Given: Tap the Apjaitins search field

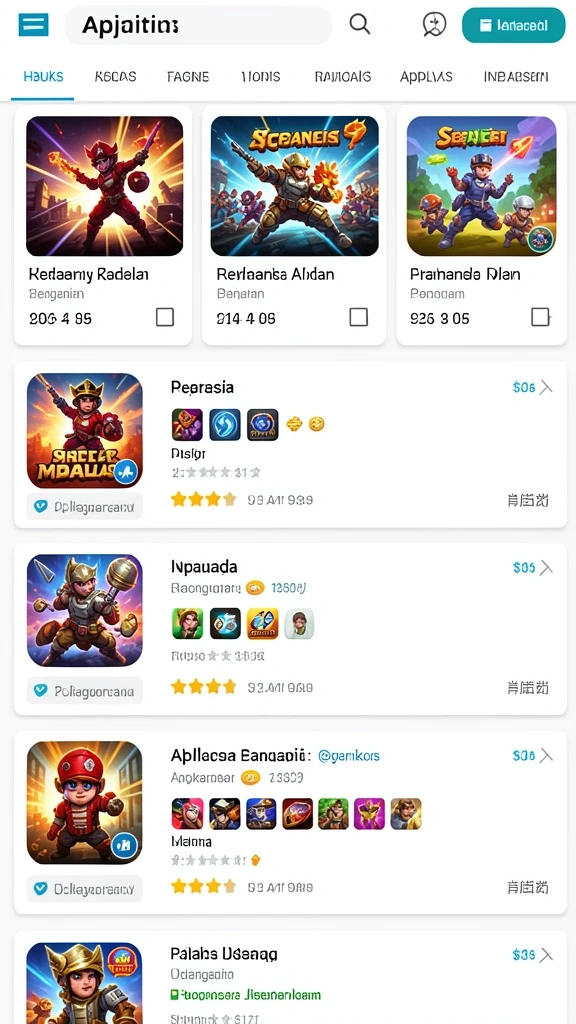Looking at the screenshot, I should (199, 25).
